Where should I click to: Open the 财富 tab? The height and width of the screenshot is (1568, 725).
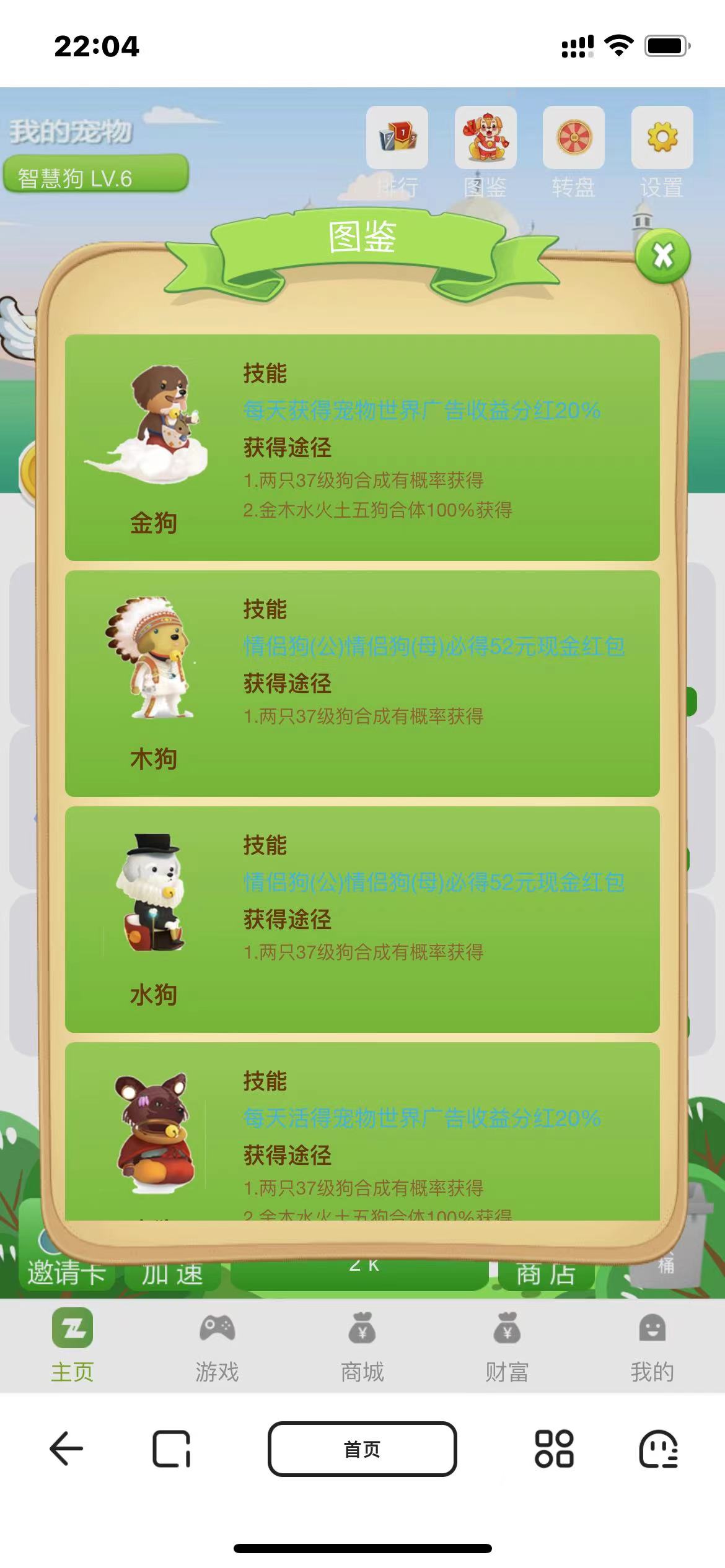pos(507,1344)
